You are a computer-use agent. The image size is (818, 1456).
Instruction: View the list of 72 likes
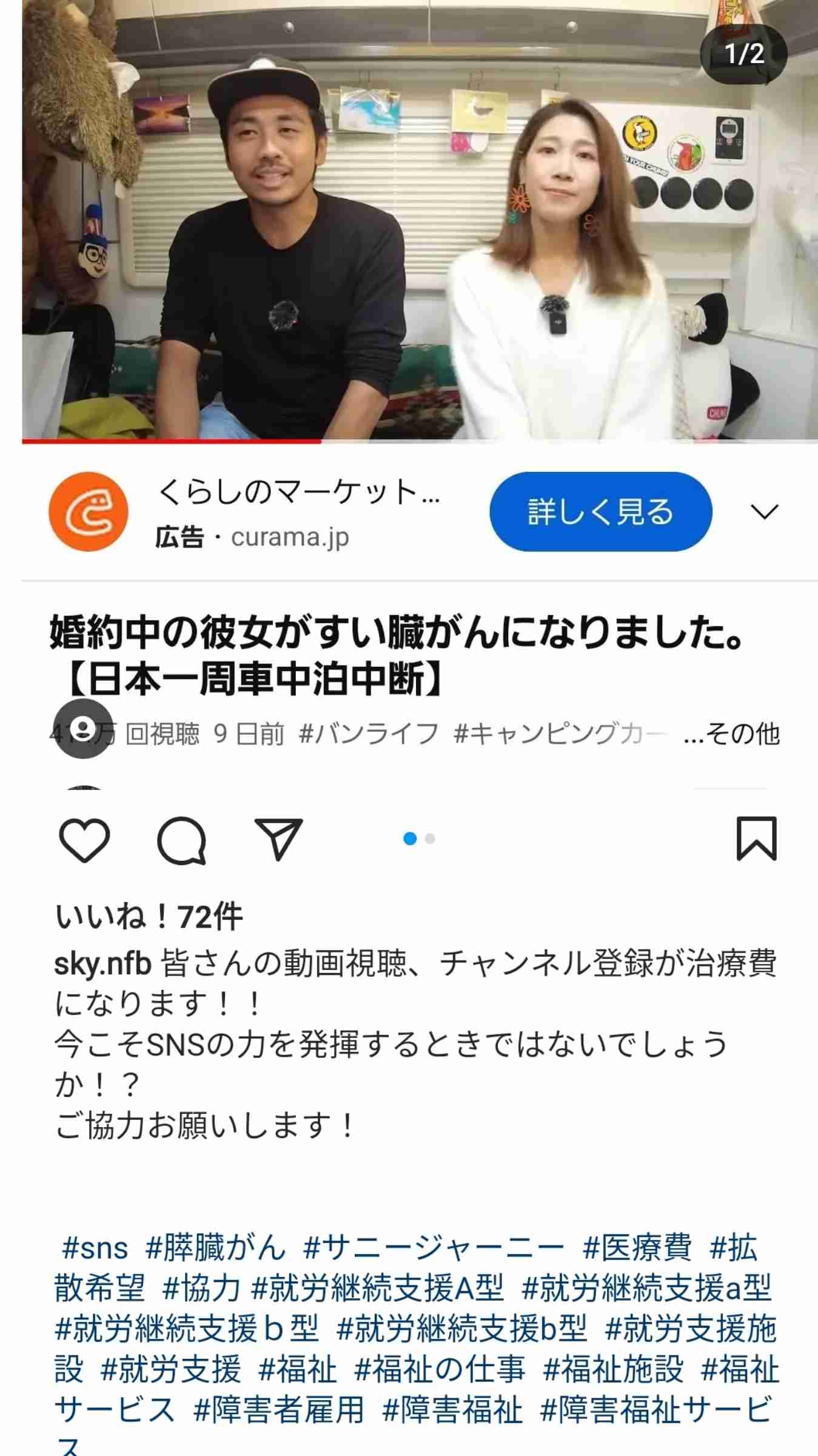149,916
